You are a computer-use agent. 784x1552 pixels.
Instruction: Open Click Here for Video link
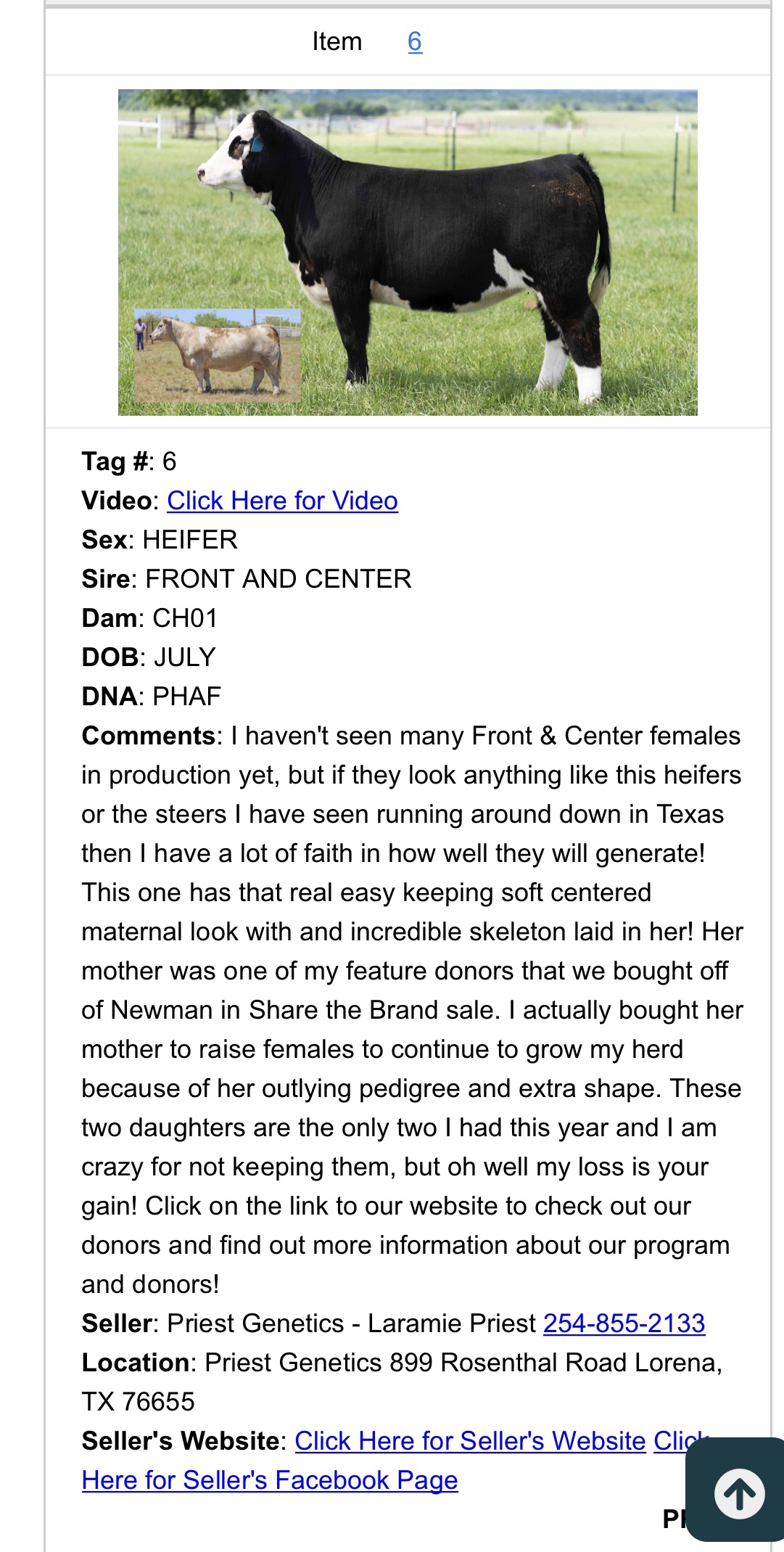(282, 501)
